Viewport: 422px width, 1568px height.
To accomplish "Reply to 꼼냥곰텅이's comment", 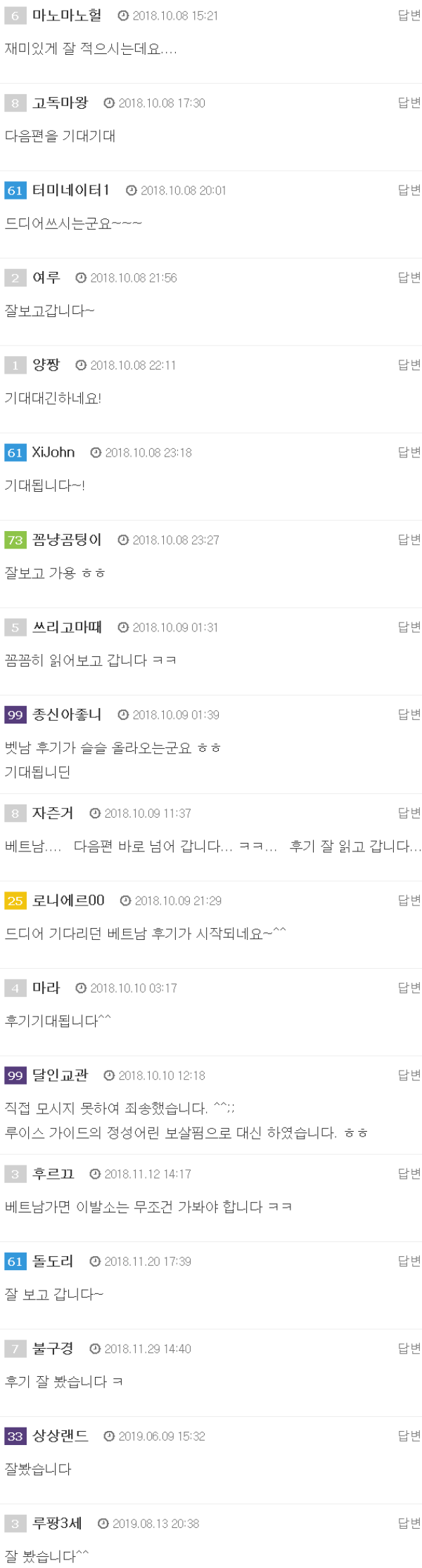I will (409, 540).
